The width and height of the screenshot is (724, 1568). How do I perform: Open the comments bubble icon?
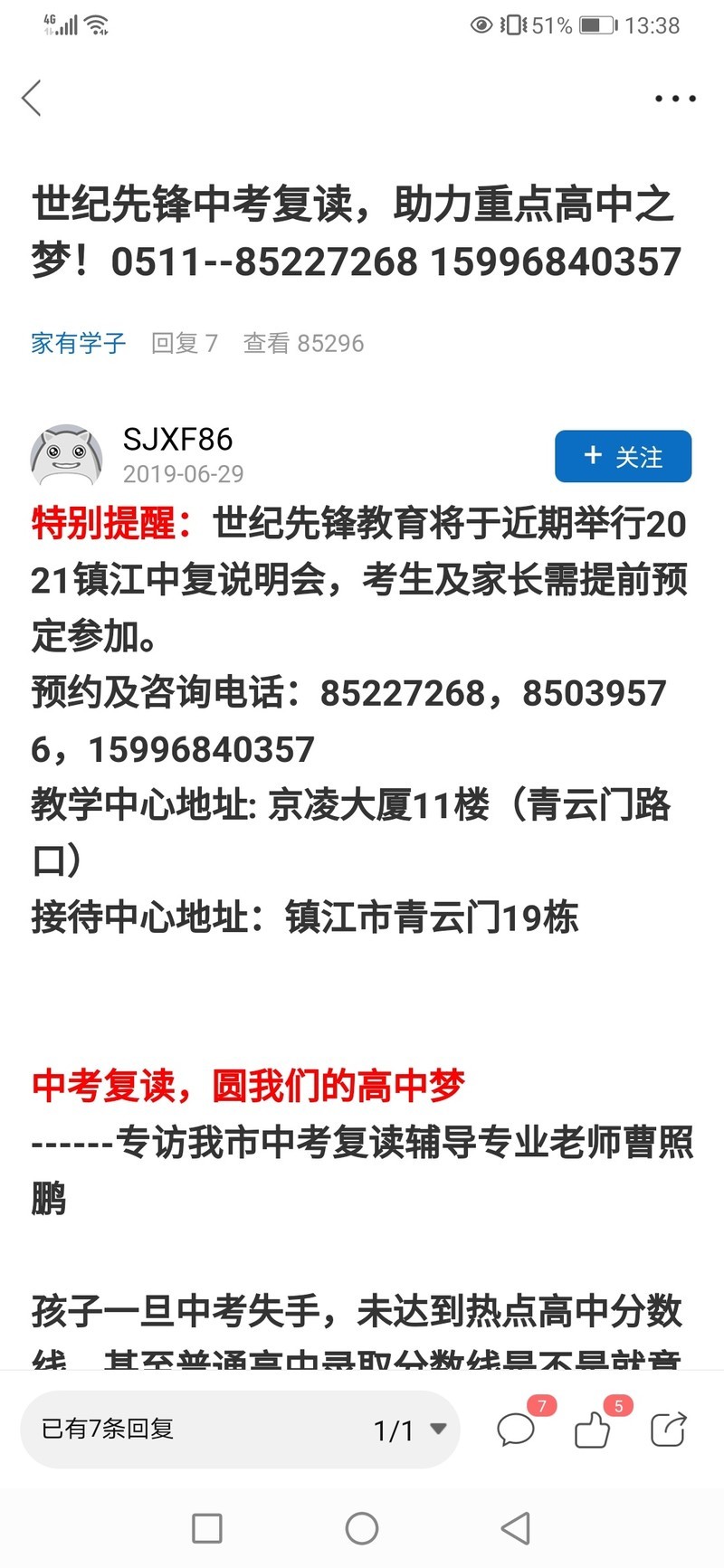coord(517,1430)
